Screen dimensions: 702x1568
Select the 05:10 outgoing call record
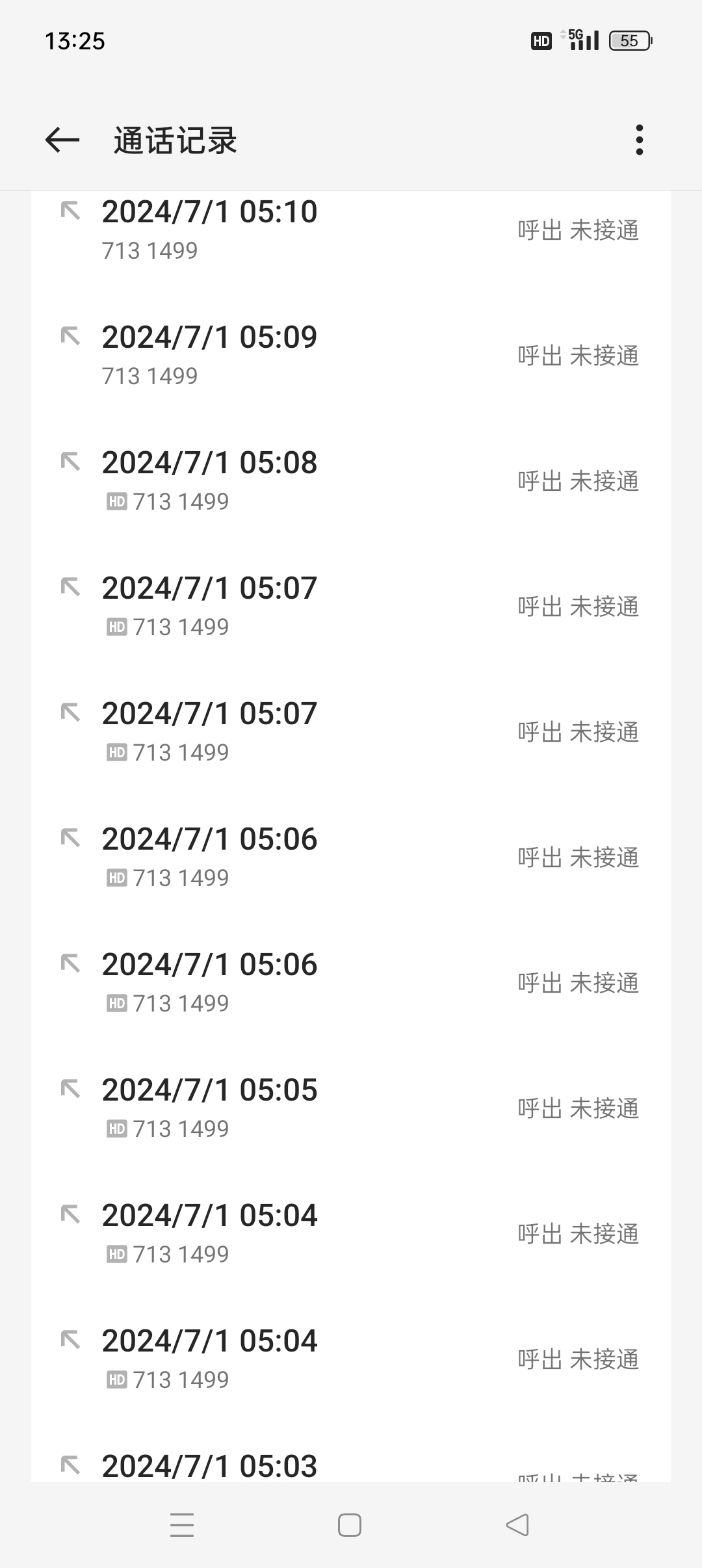point(351,230)
